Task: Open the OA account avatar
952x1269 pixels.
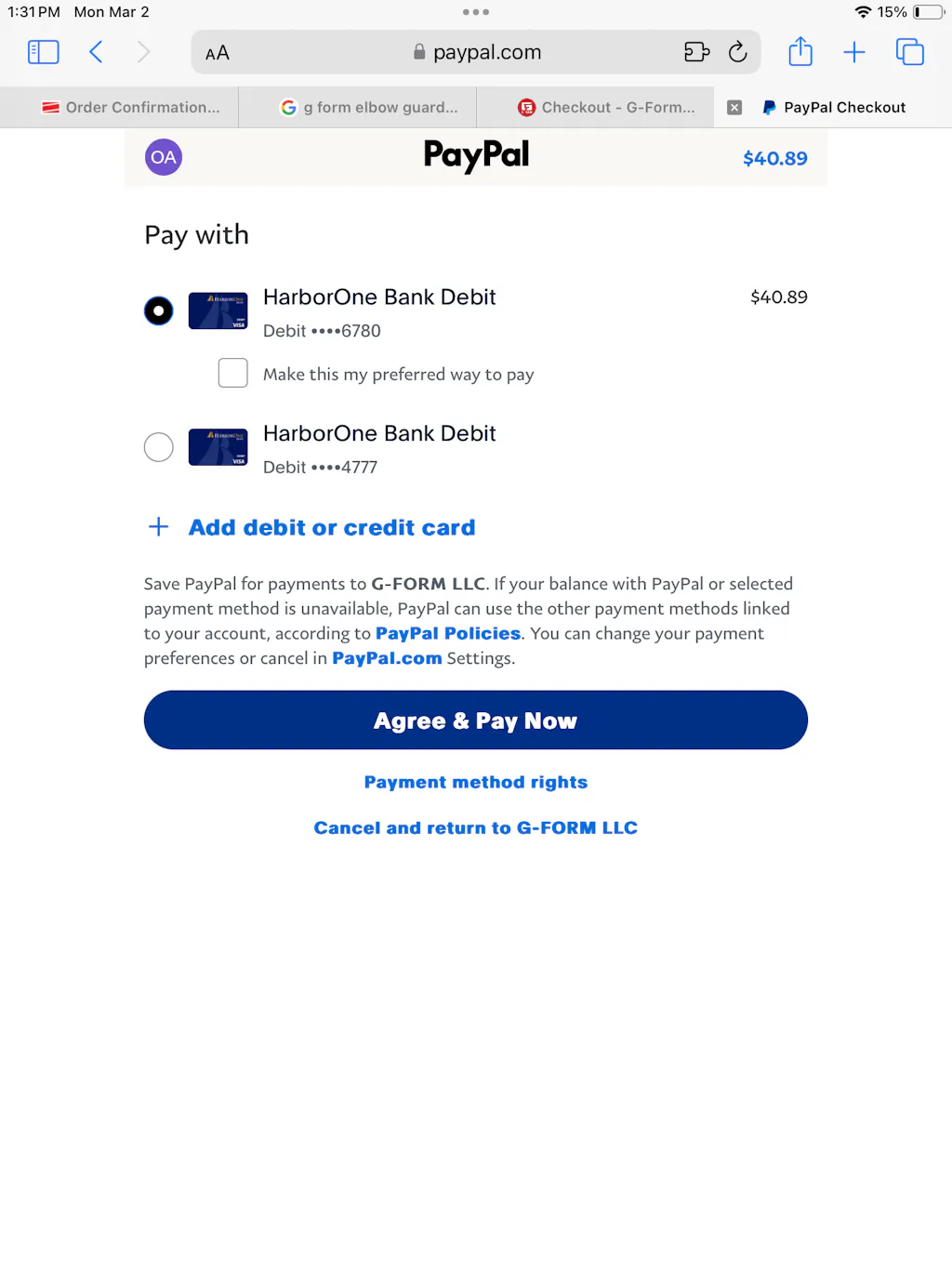Action: [164, 157]
